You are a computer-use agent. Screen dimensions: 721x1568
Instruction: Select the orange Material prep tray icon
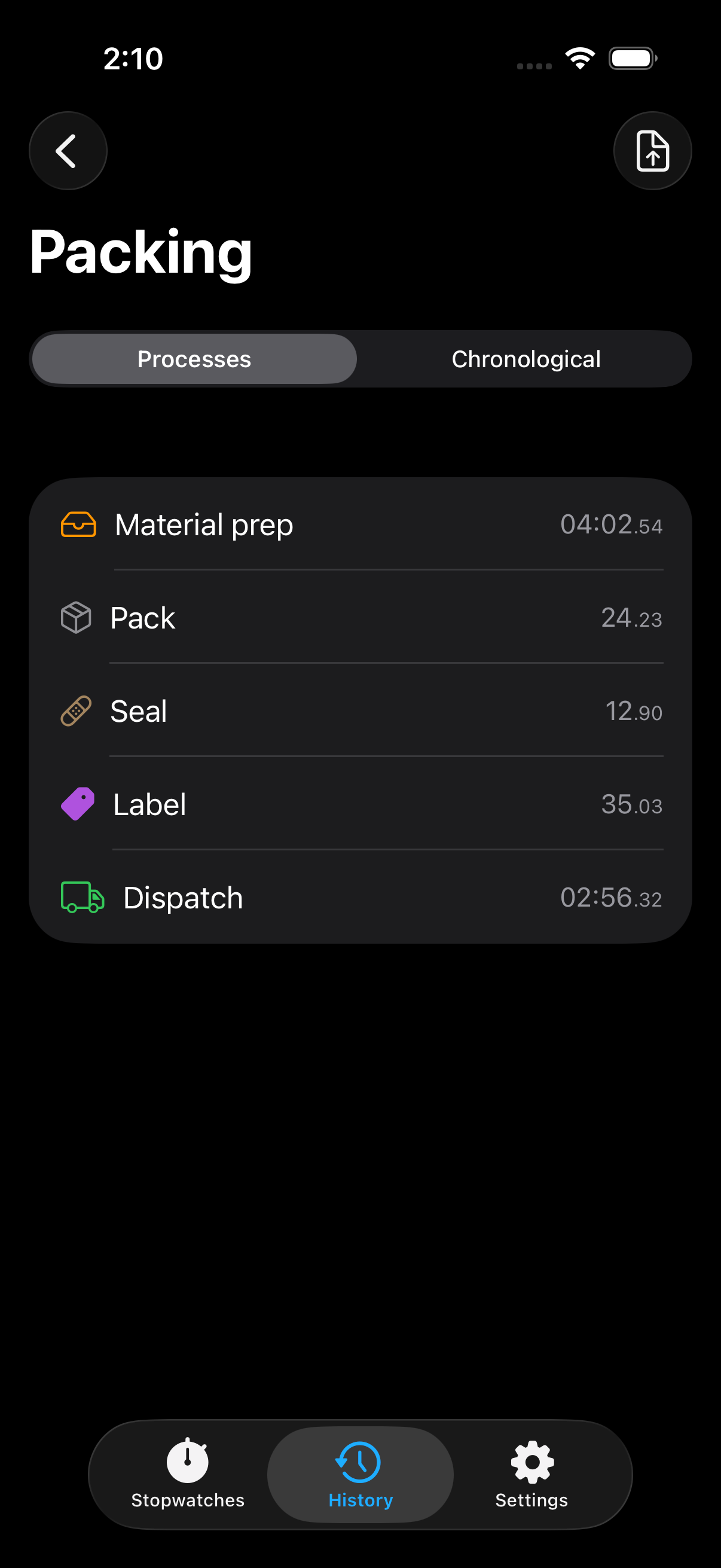pos(78,523)
